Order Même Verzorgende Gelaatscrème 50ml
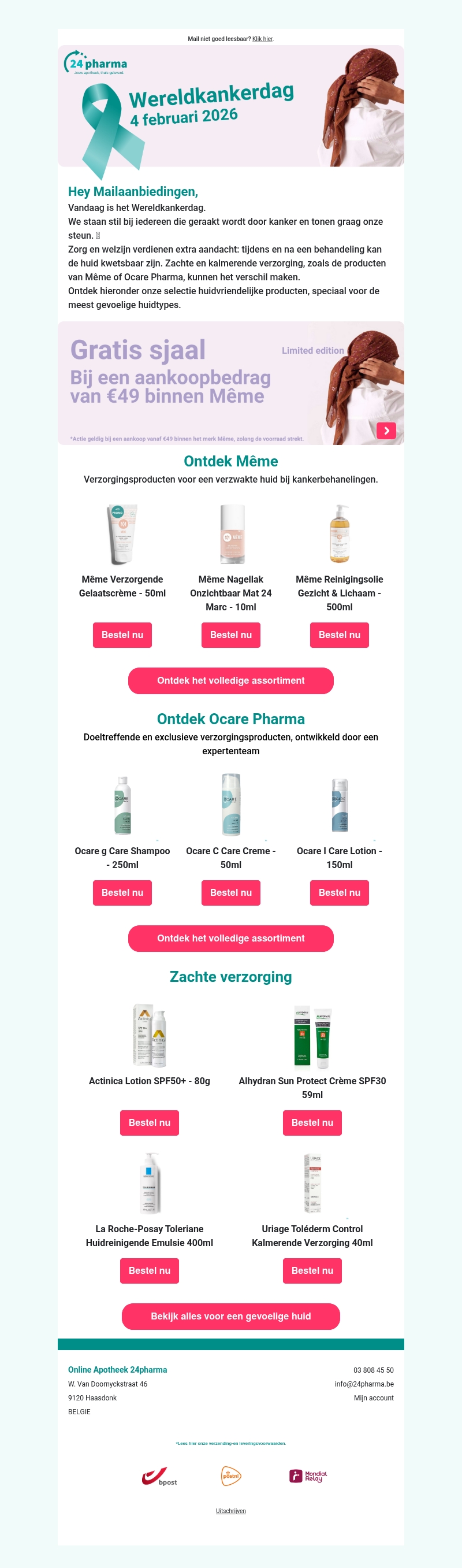Image resolution: width=462 pixels, height=1568 pixels. click(122, 635)
